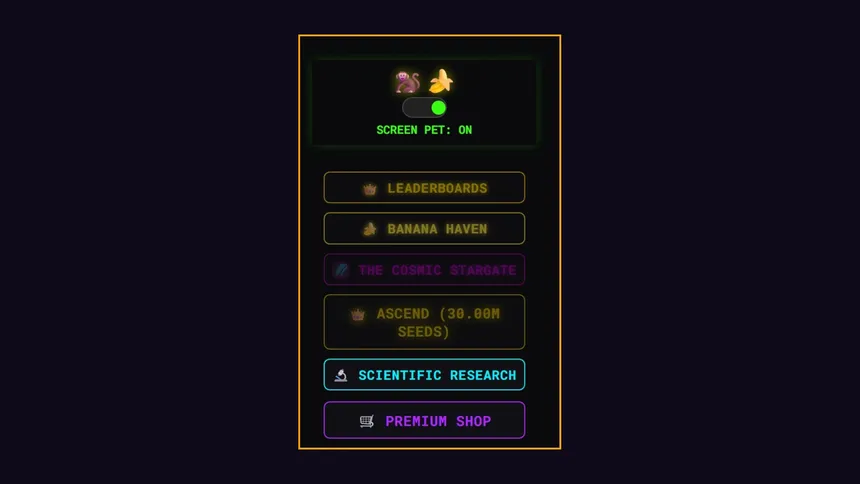Open Scientific Research
Viewport: 860px width, 484px height.
[x=424, y=375]
